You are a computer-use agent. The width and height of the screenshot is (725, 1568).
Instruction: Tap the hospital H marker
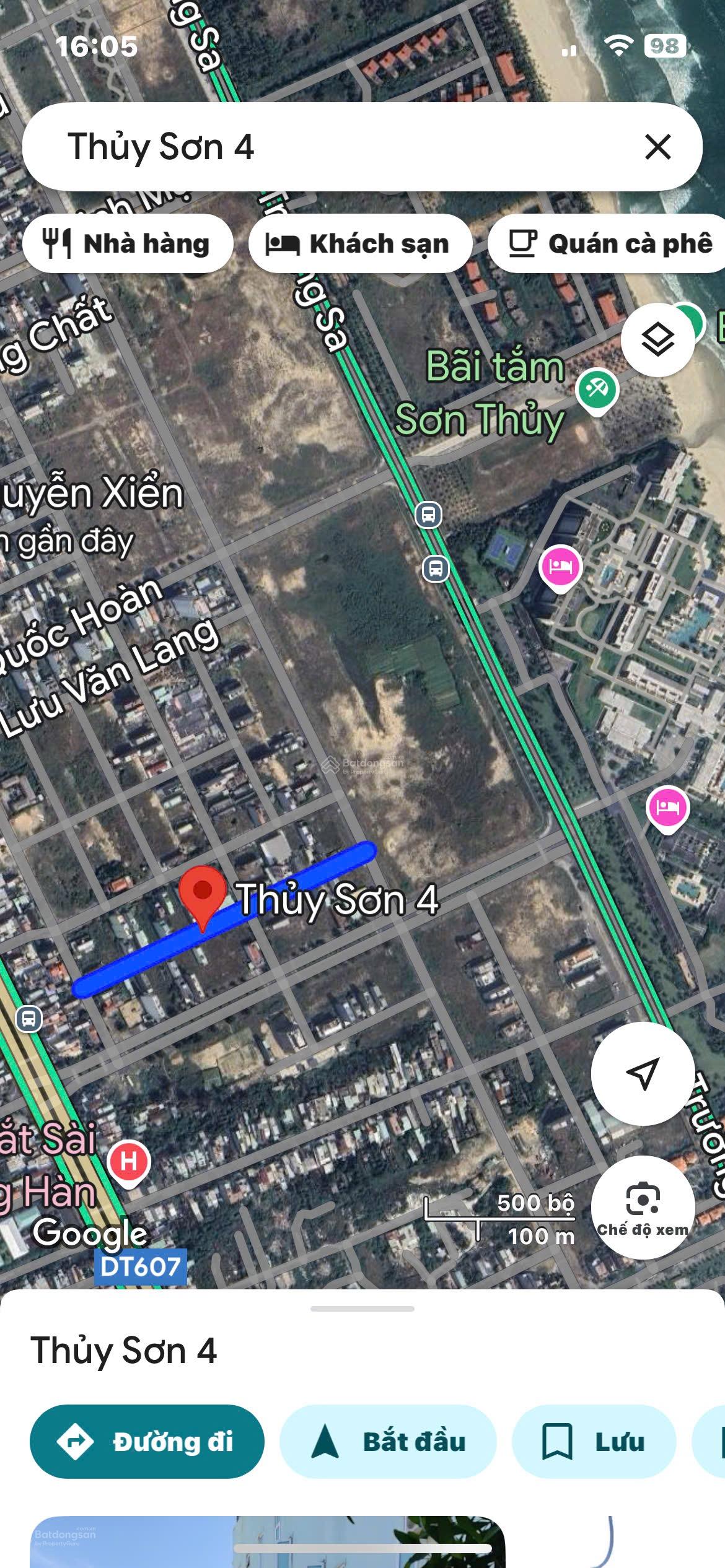pyautogui.click(x=129, y=1161)
